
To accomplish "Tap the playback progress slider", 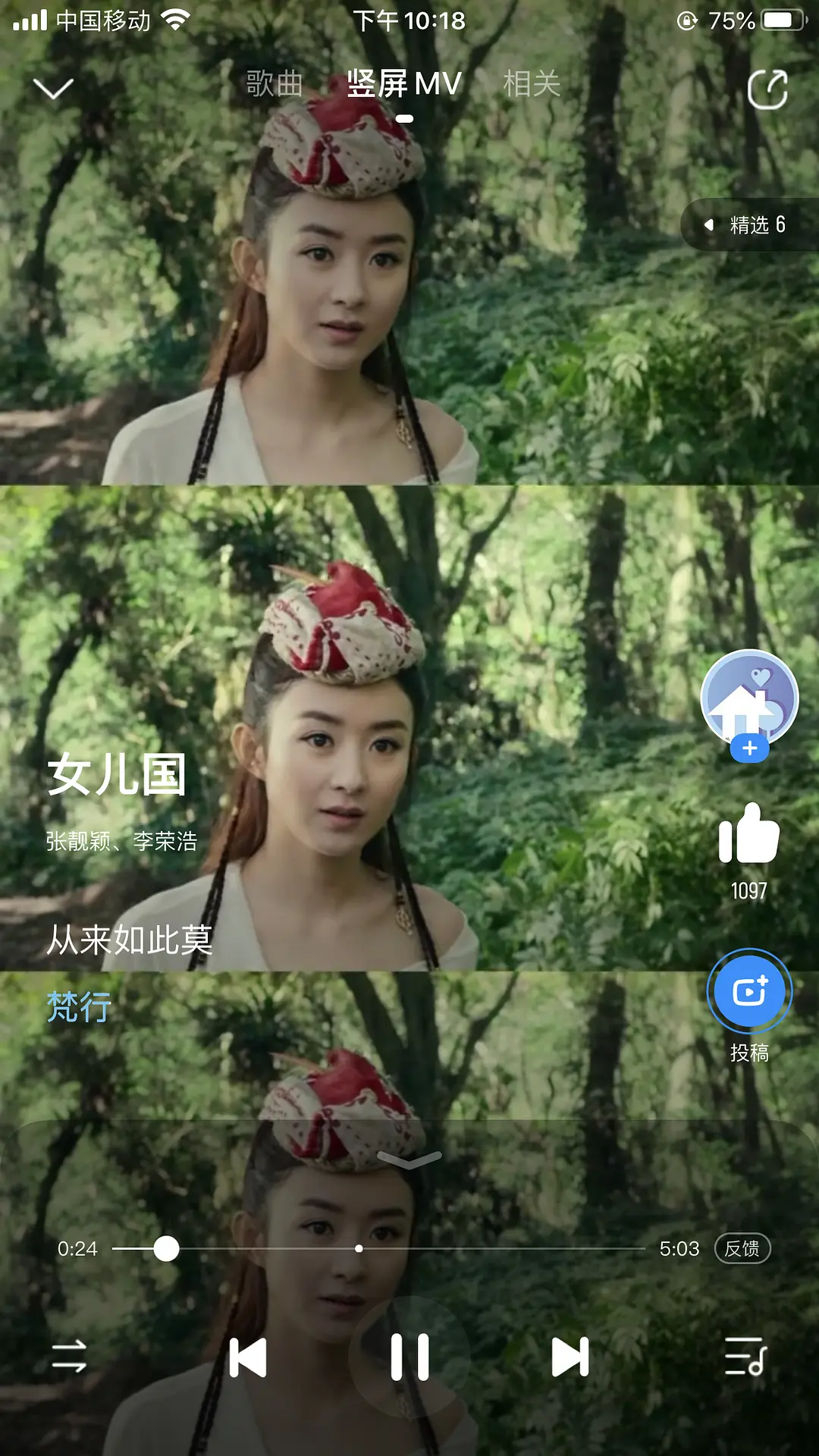I will [x=378, y=1248].
